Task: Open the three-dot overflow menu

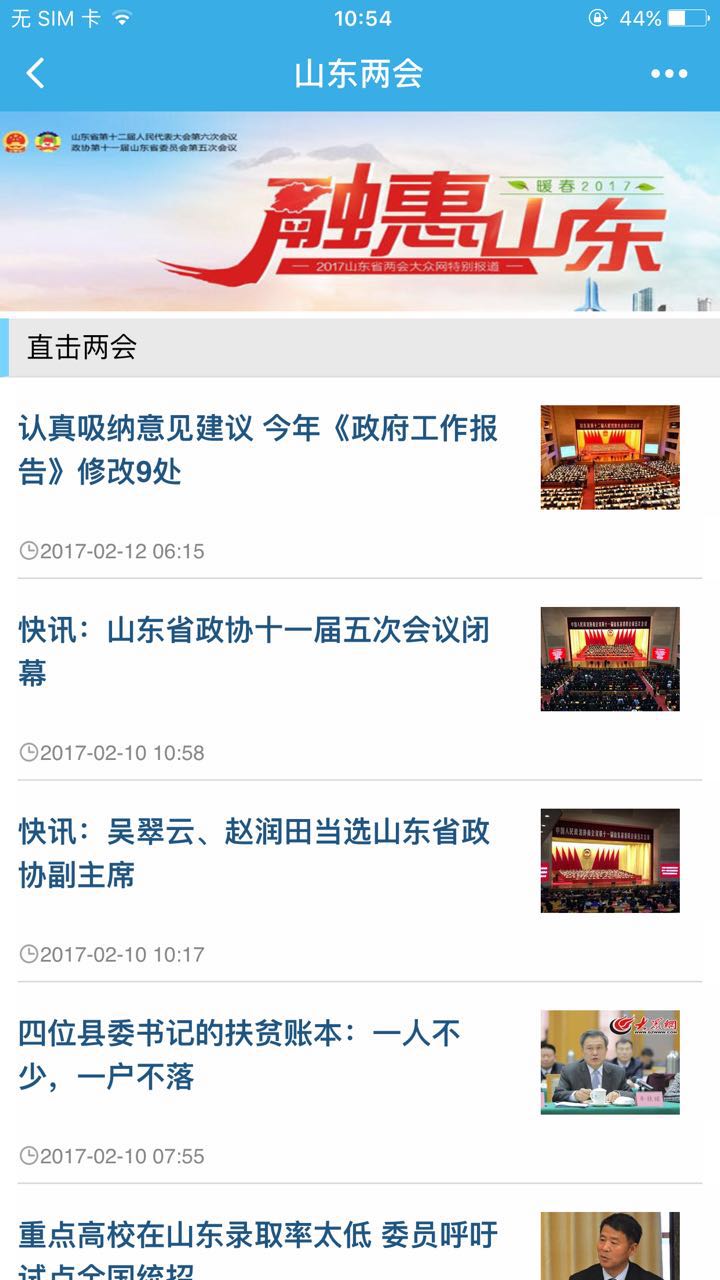Action: coord(669,73)
